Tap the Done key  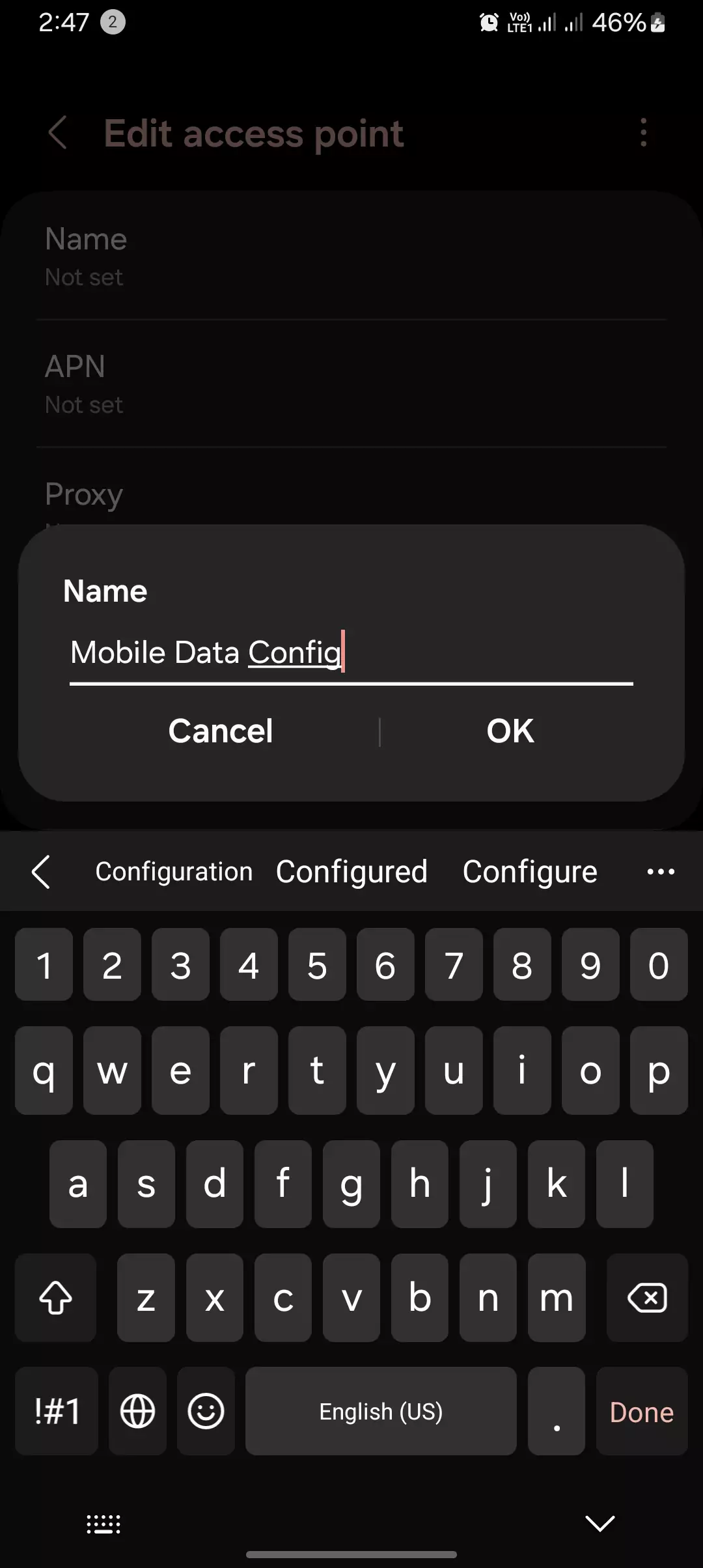click(x=641, y=1411)
